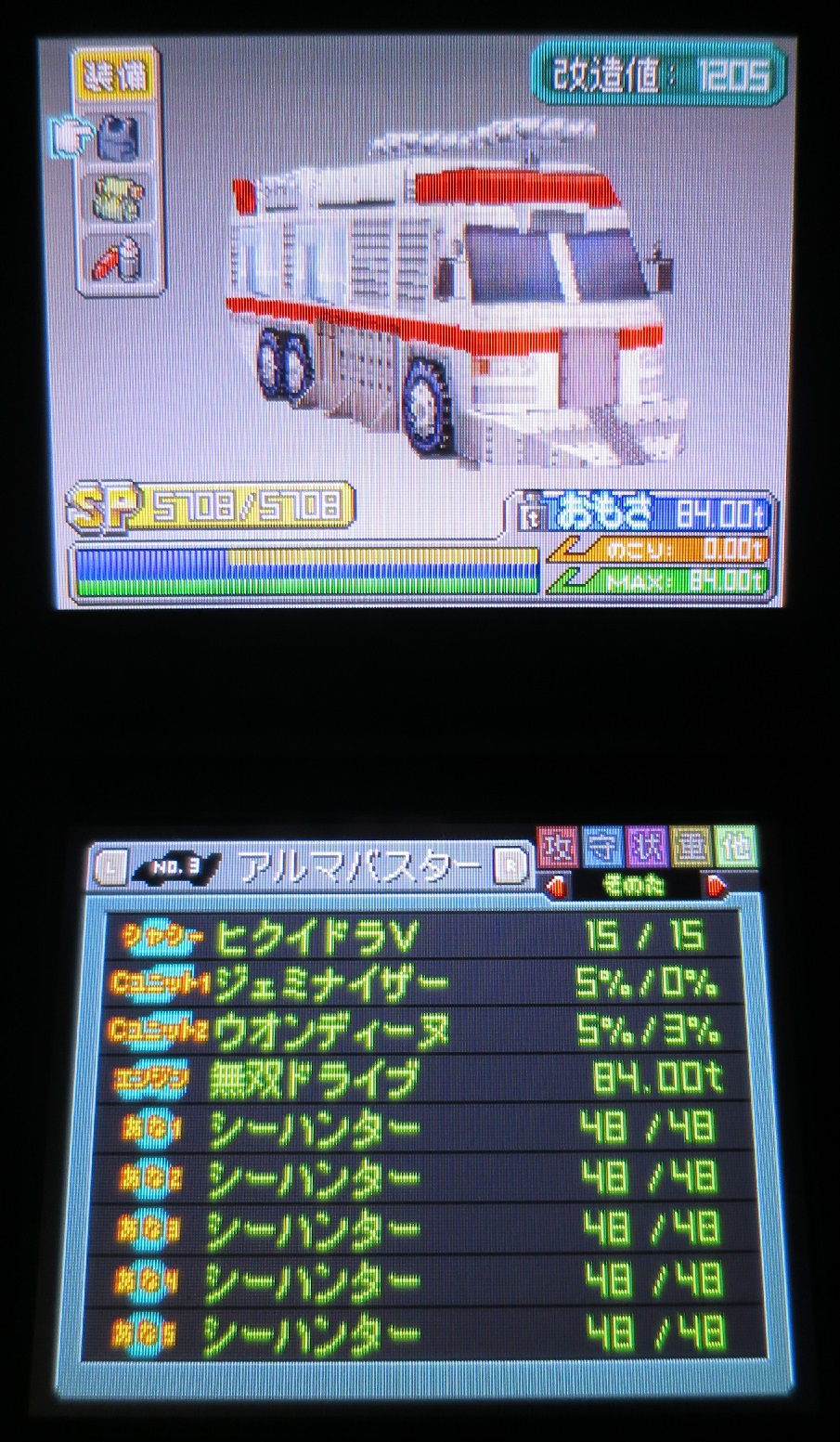
Task: Choose the 穴1 slot シーハンター
Action: (x=422, y=1128)
